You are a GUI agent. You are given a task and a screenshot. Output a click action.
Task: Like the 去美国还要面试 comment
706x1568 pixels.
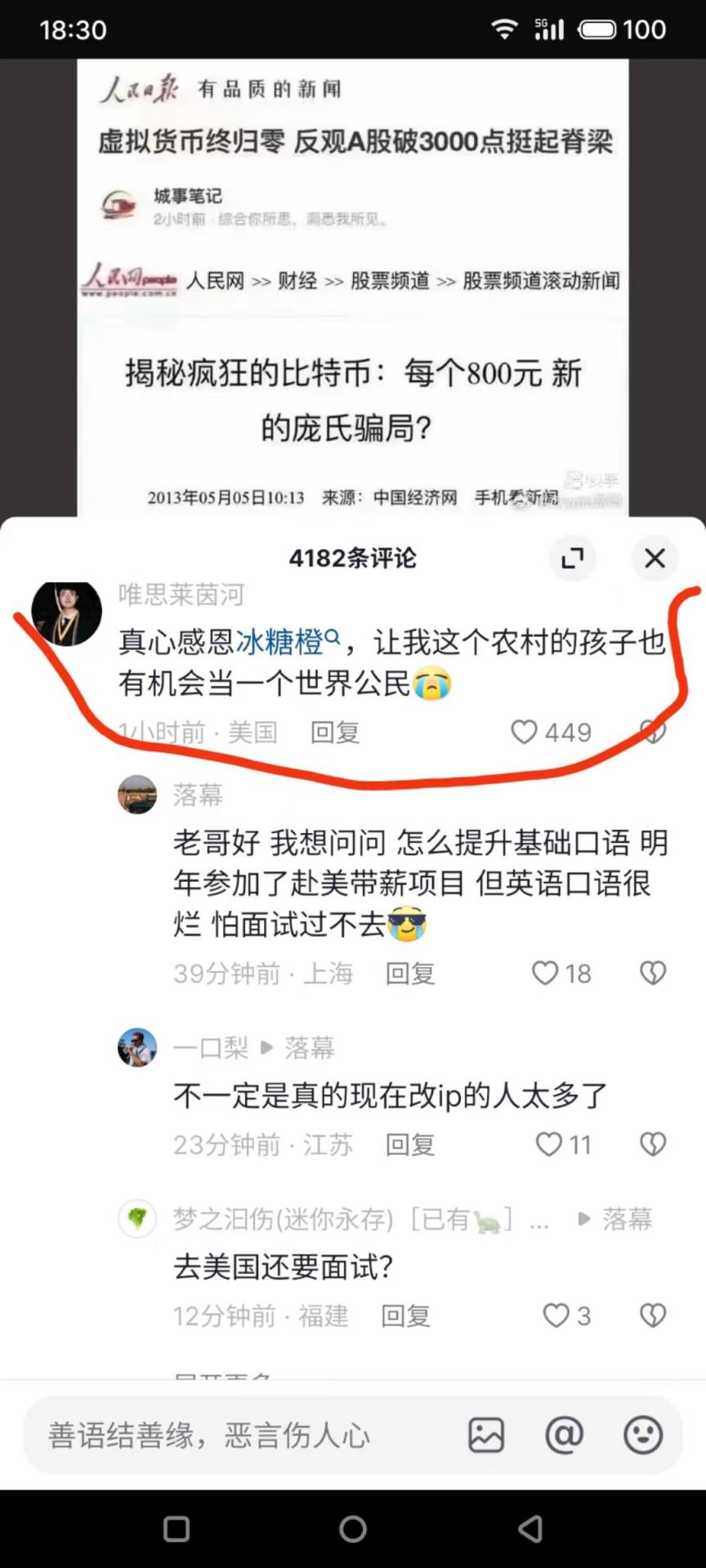(556, 1316)
